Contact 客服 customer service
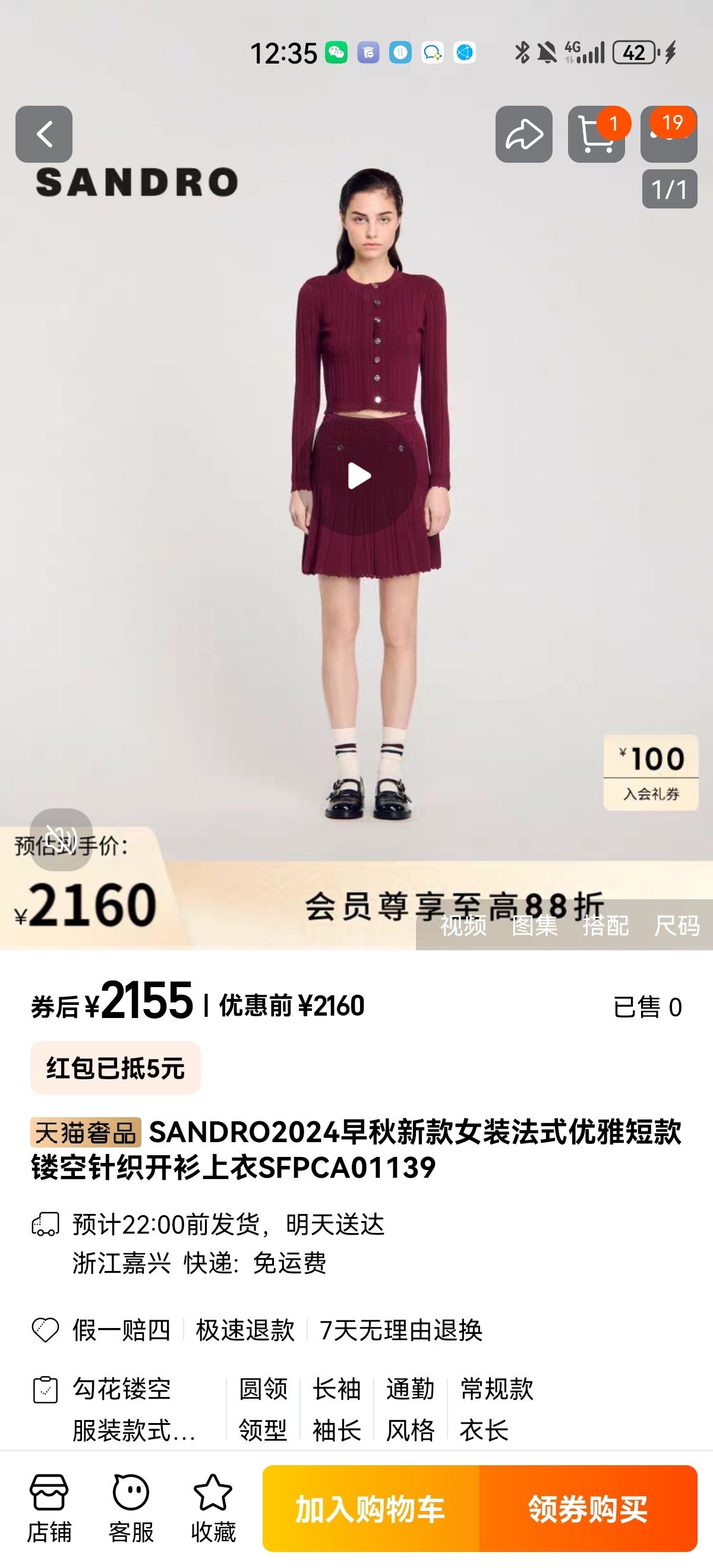 [131, 1509]
